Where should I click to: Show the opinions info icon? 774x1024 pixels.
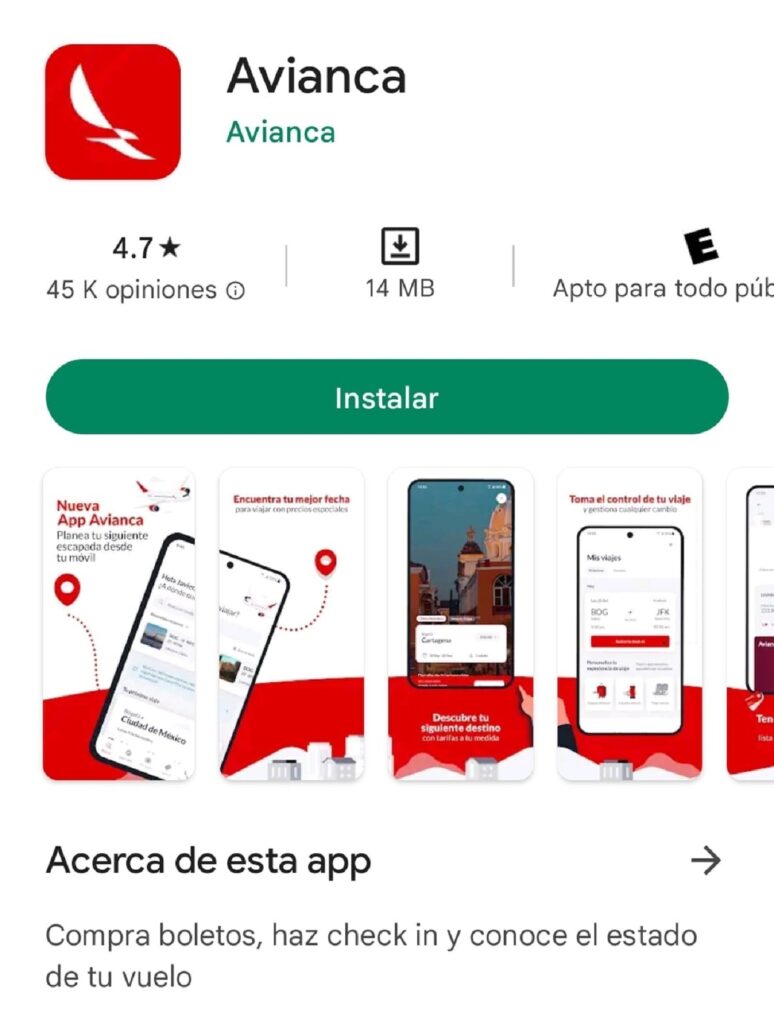click(236, 291)
